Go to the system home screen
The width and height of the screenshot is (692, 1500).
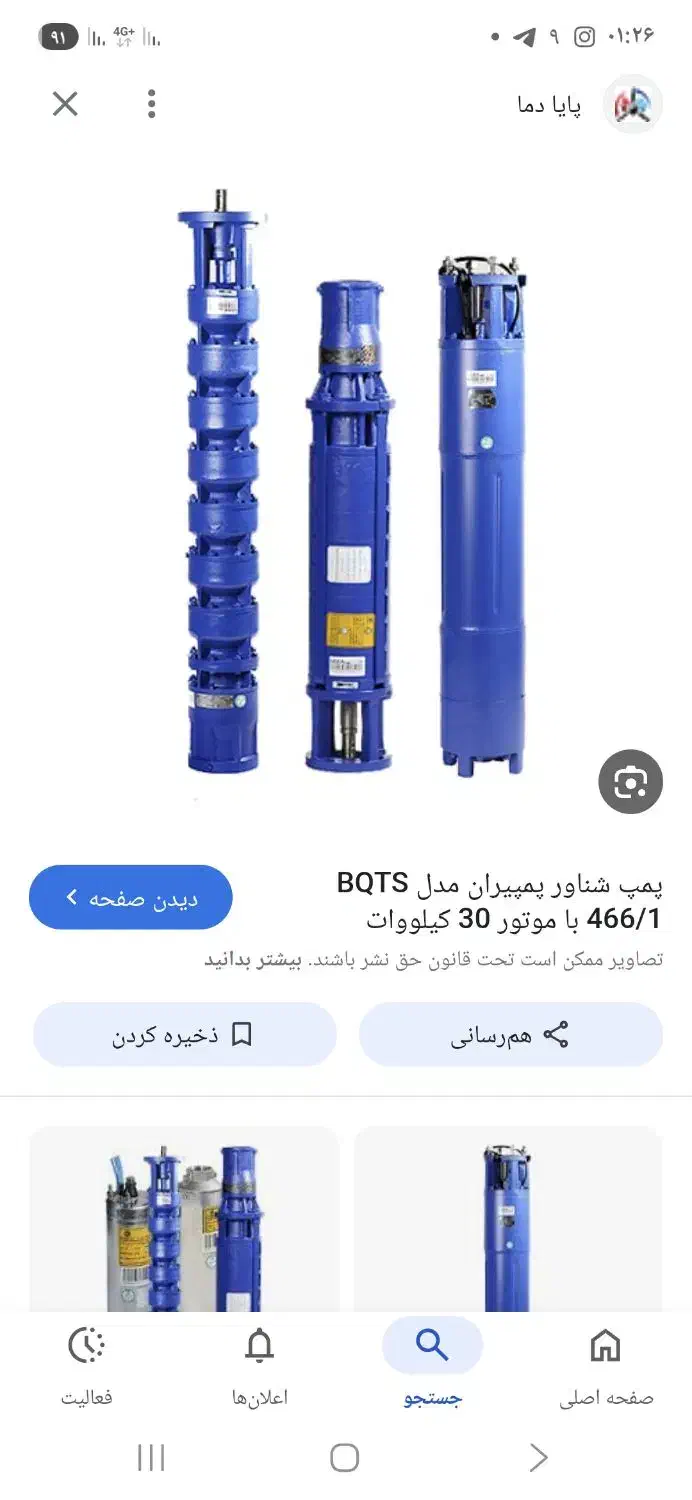coord(344,1457)
